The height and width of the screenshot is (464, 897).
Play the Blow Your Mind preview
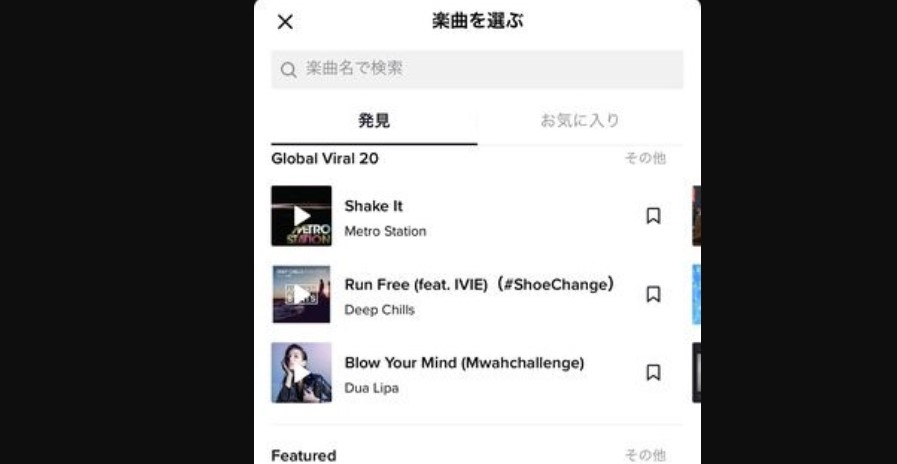(x=301, y=373)
